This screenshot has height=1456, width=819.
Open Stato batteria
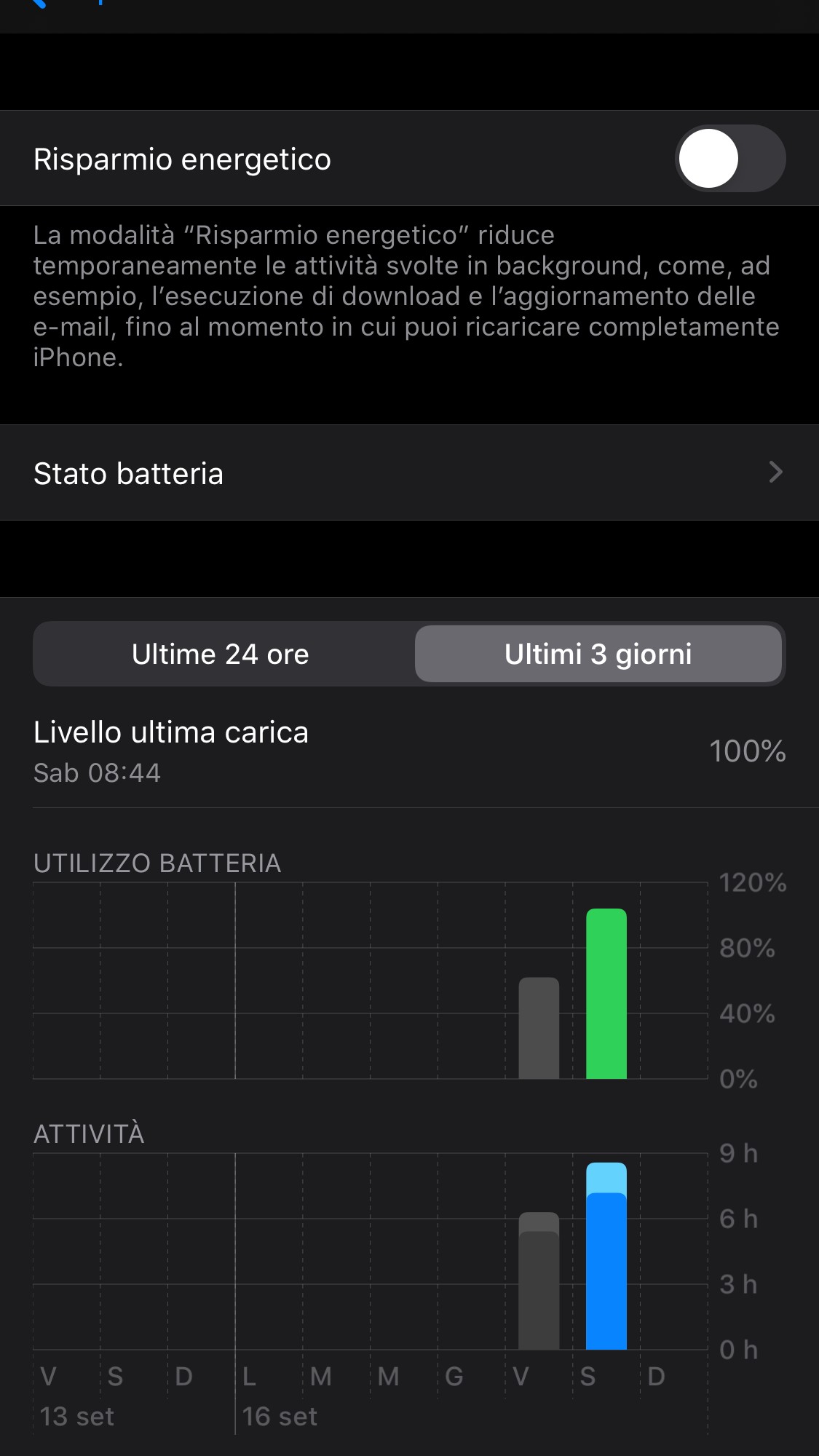tap(409, 473)
